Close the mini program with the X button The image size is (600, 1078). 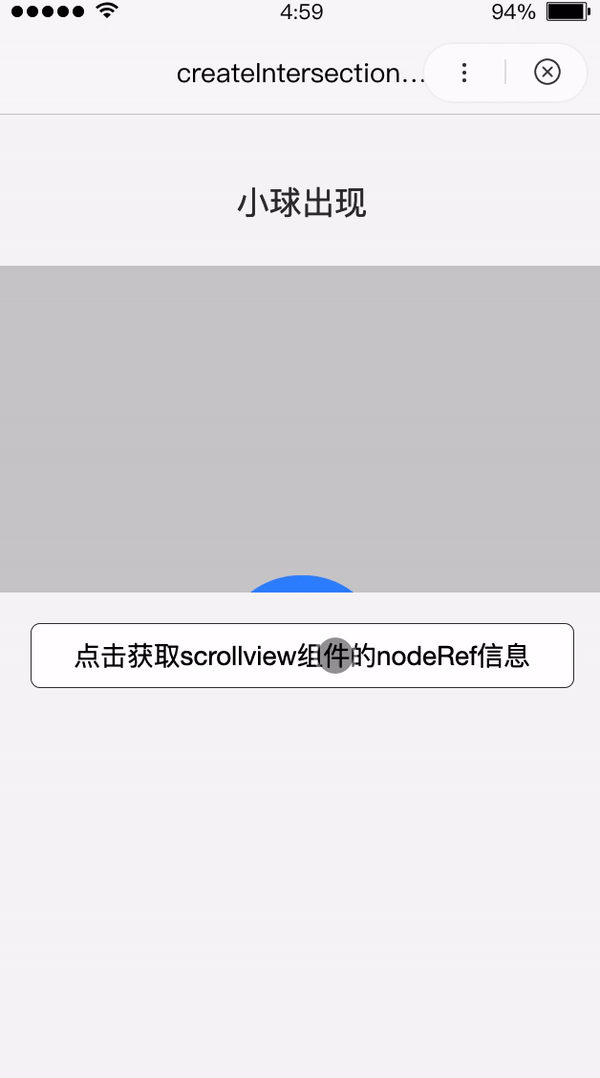coord(547,72)
